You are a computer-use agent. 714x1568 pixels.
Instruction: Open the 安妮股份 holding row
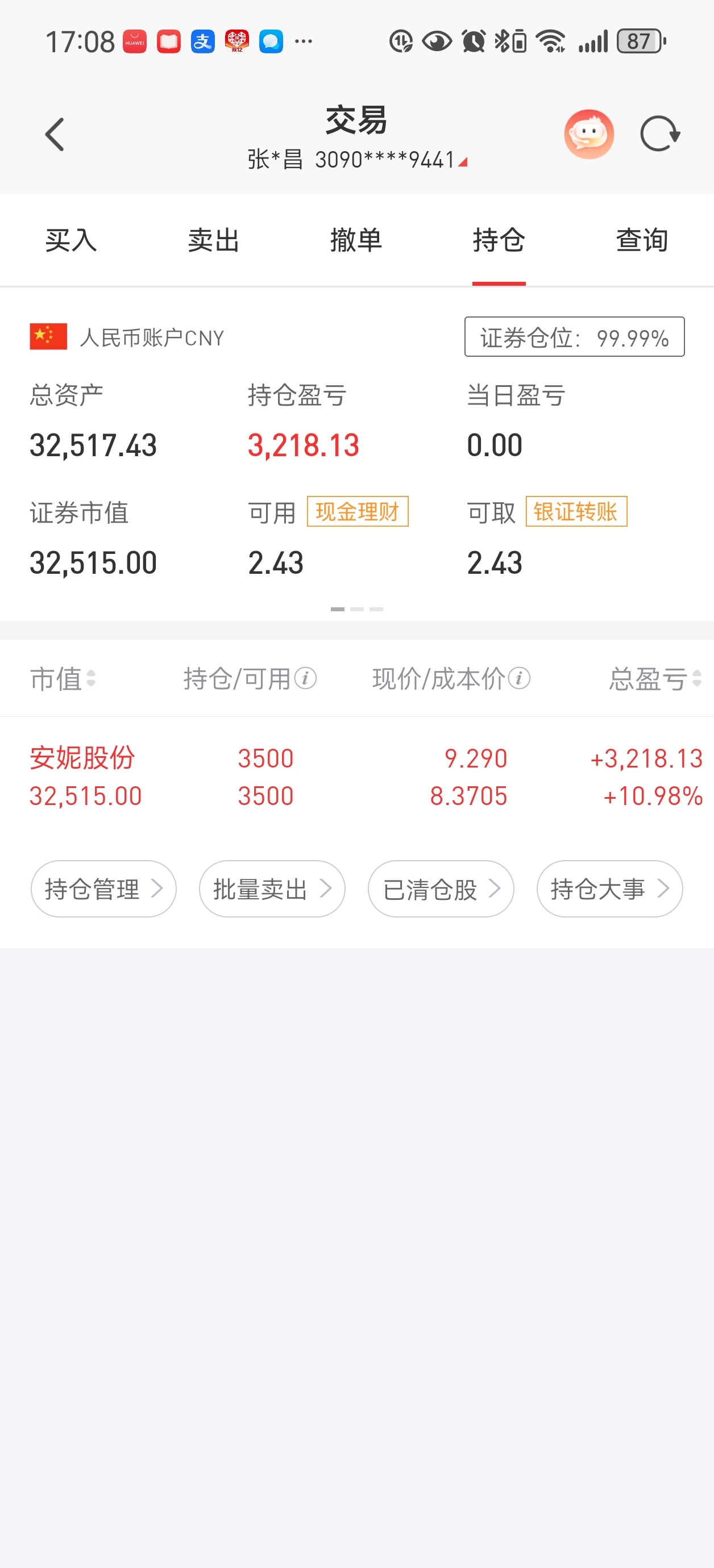tap(357, 777)
